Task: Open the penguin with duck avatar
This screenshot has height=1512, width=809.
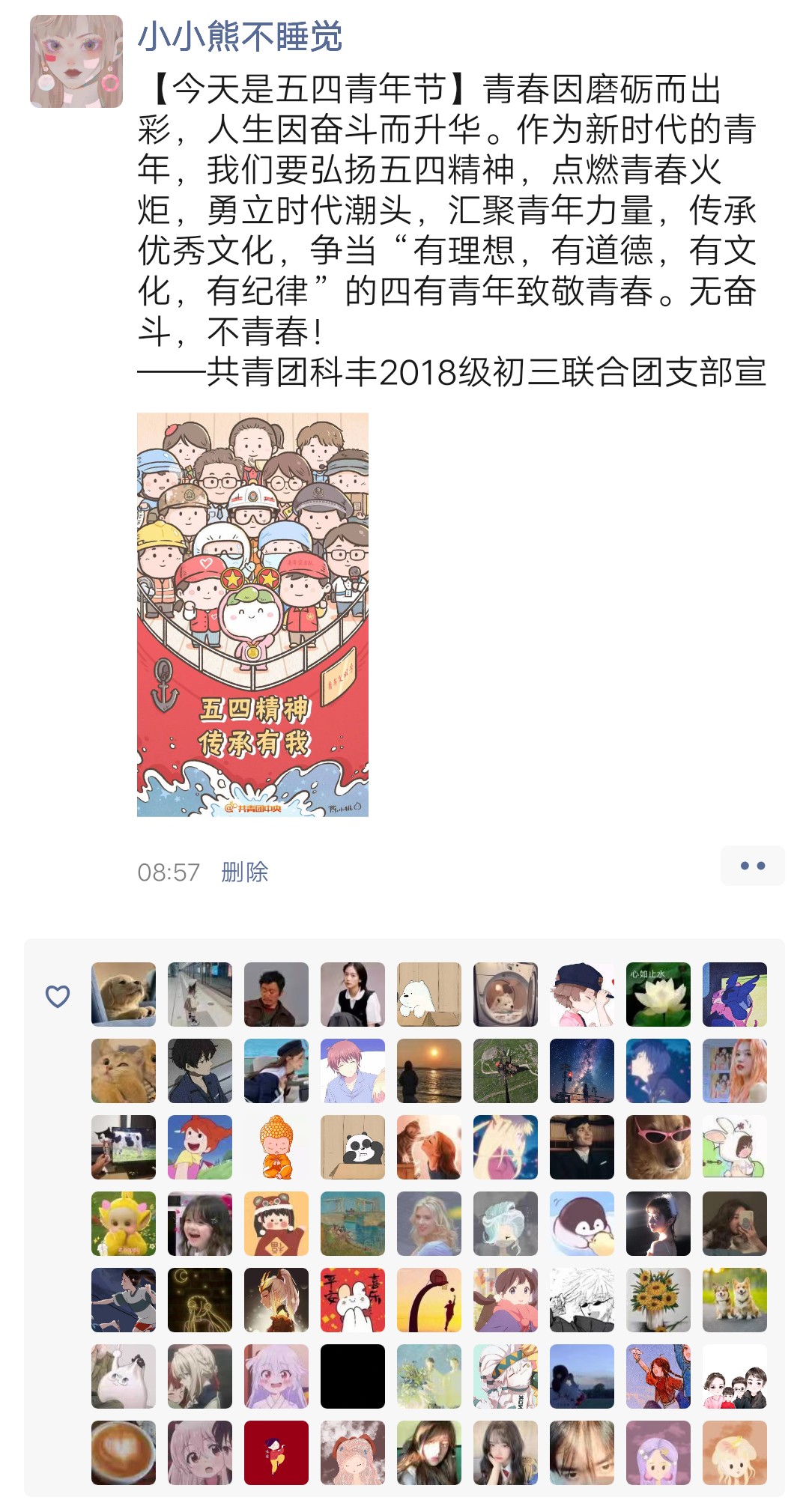Action: [582, 1224]
